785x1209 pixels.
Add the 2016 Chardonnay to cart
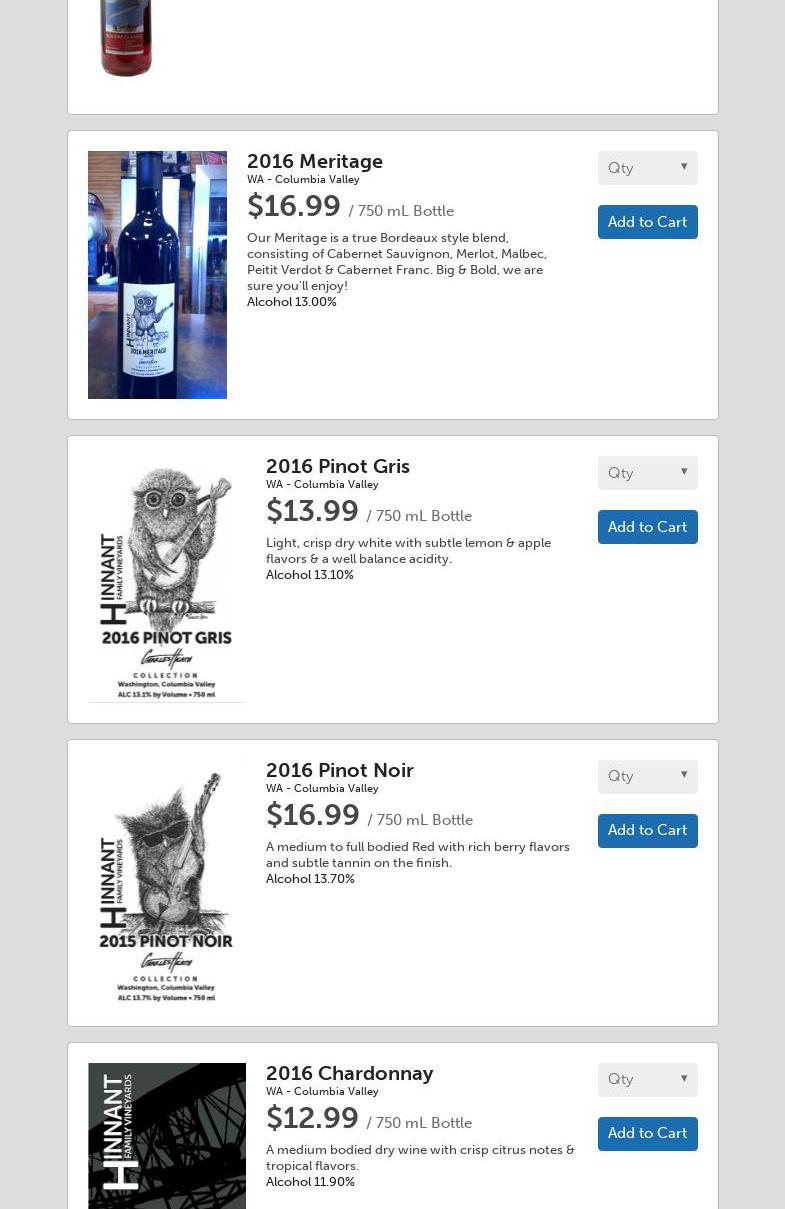[x=647, y=1133]
